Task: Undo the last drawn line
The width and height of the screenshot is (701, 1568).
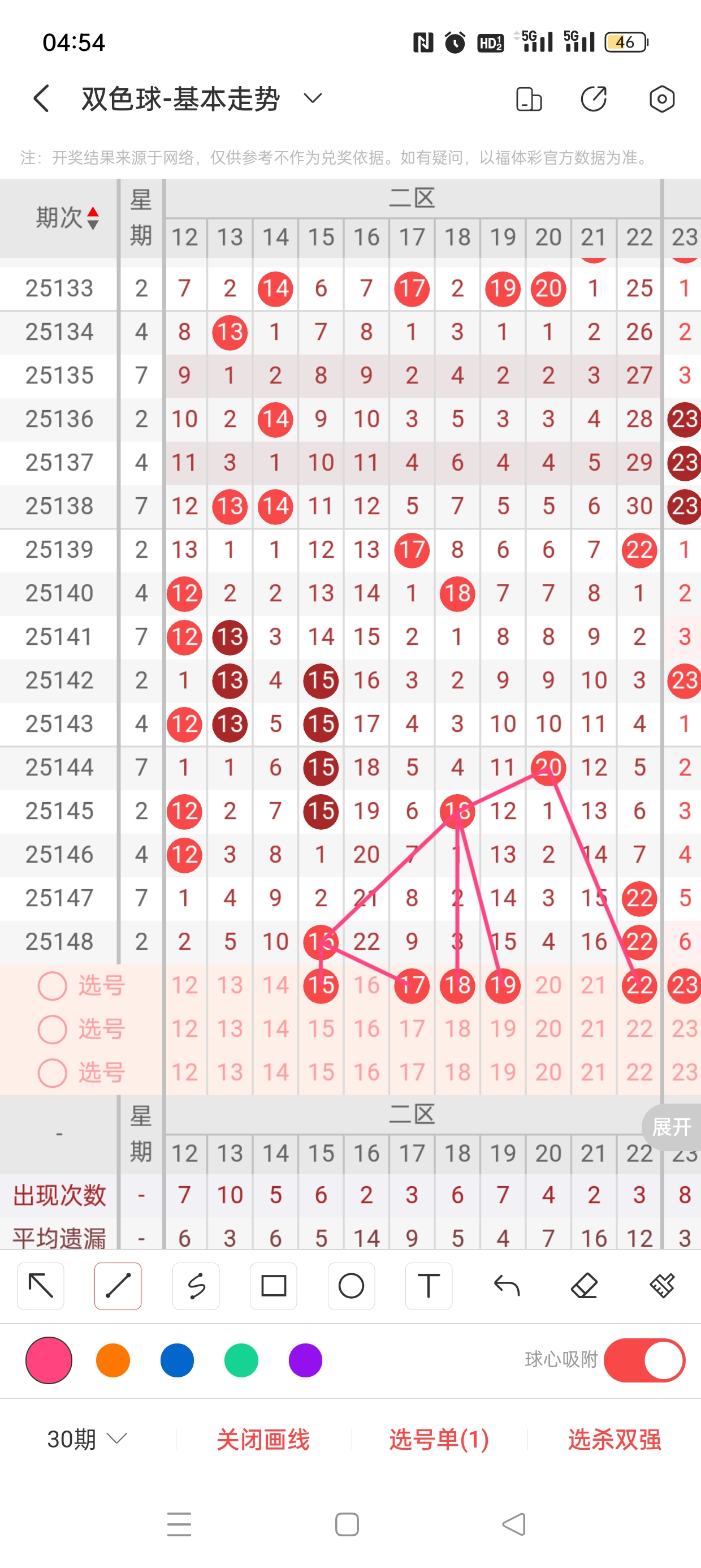Action: pos(507,1286)
